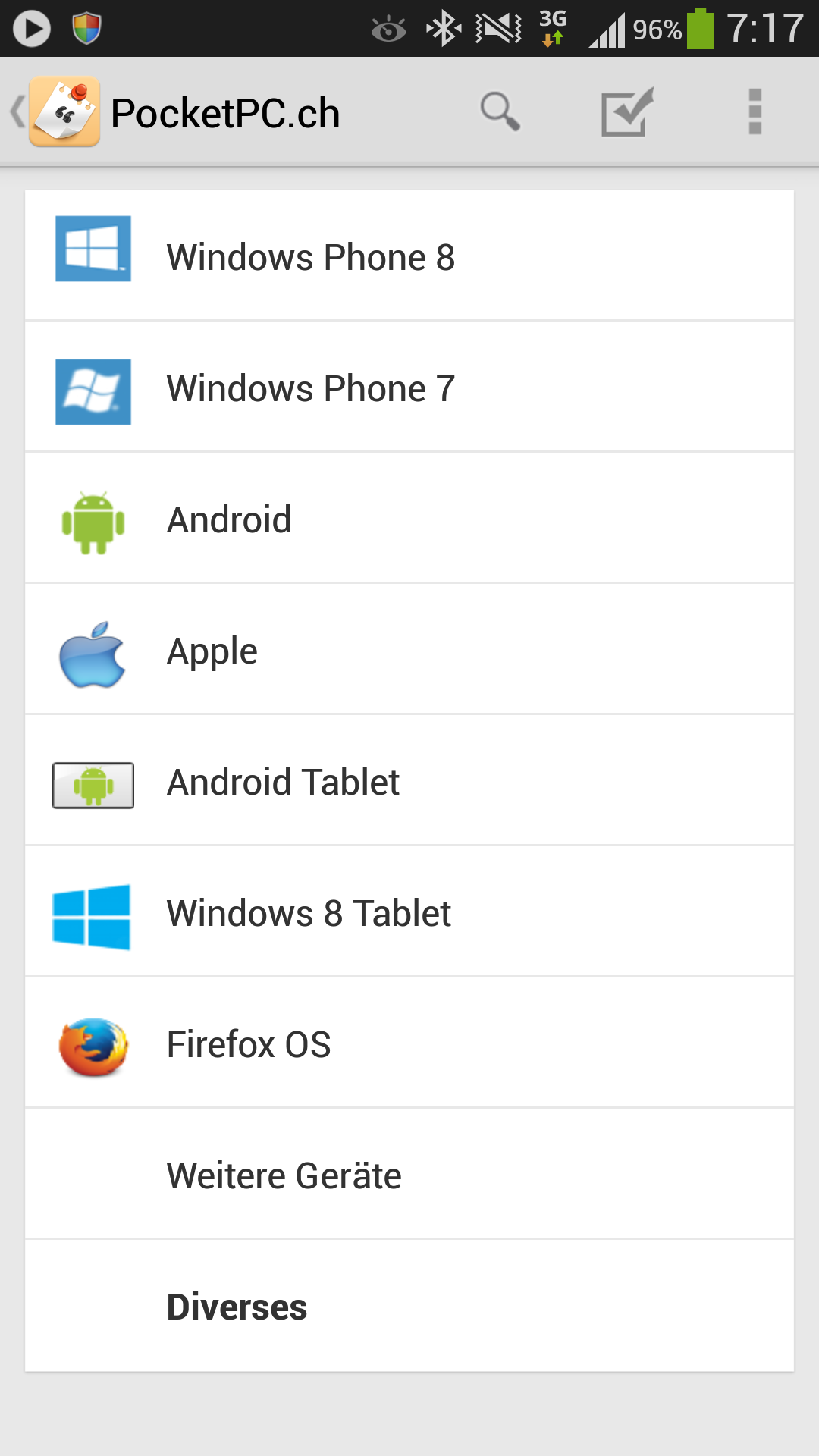819x1456 pixels.
Task: Choose the Apple section
Action: [409, 649]
